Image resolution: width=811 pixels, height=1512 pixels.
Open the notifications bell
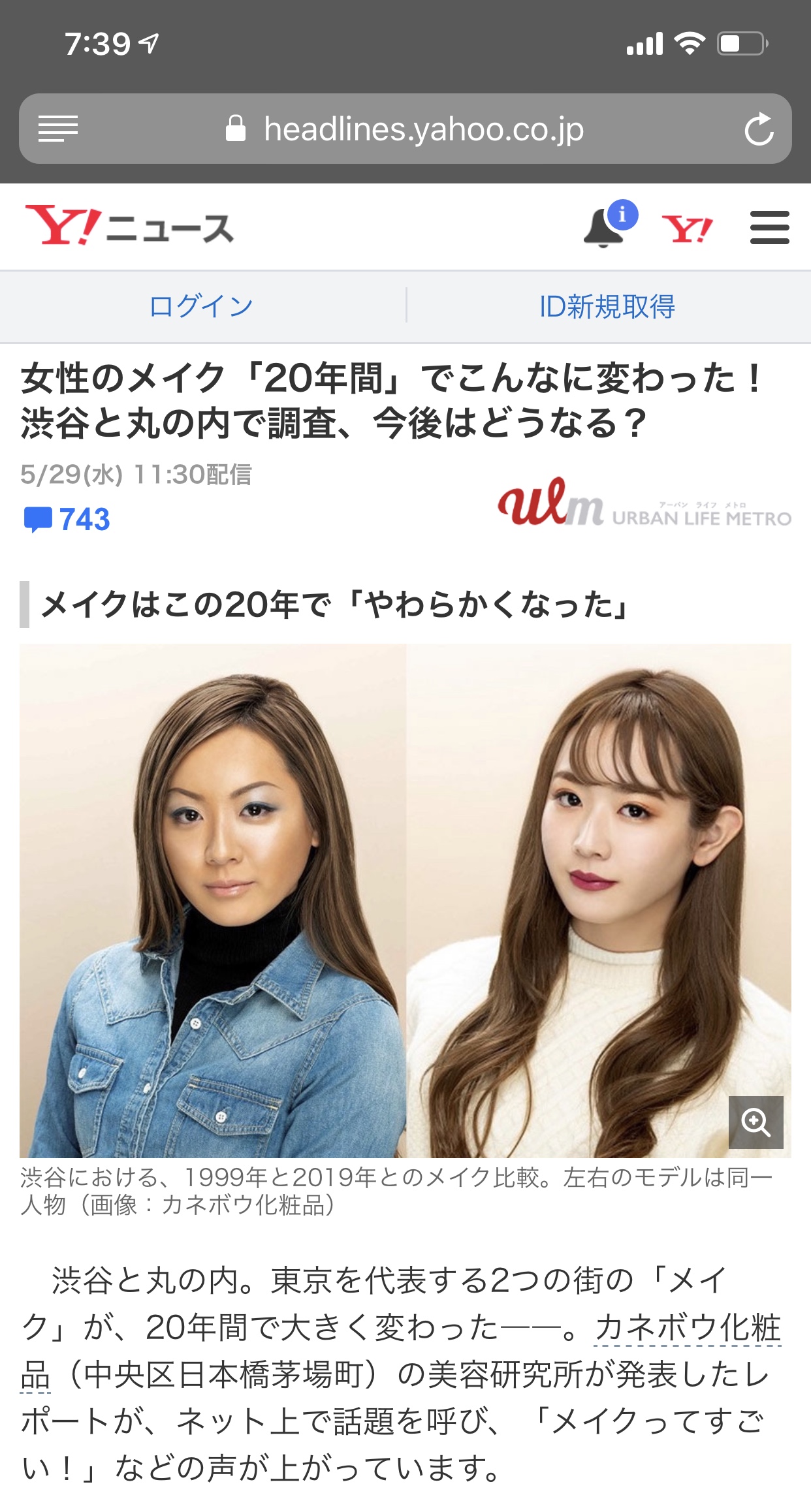pos(604,228)
